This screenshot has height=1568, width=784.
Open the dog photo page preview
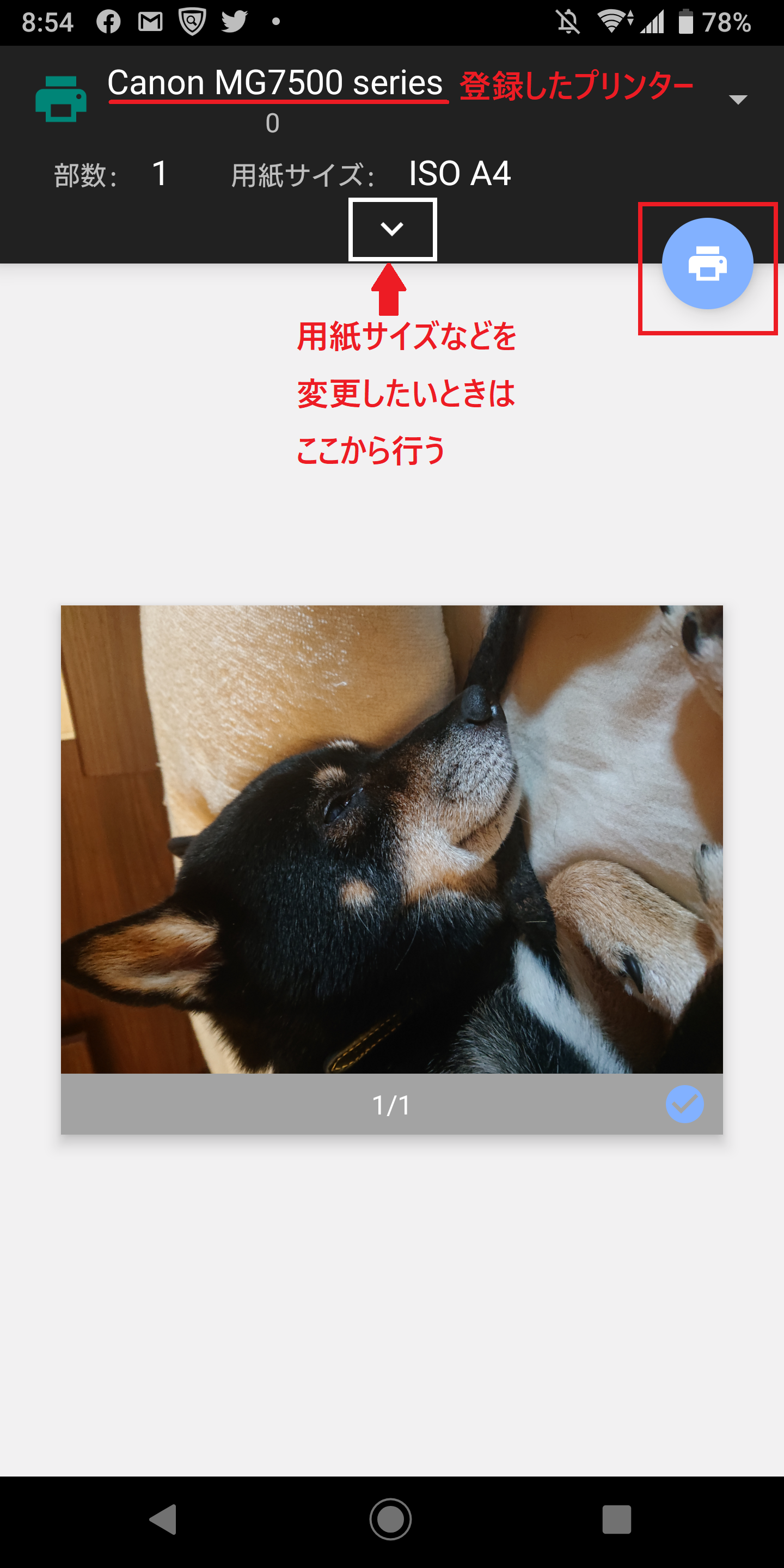tap(392, 839)
